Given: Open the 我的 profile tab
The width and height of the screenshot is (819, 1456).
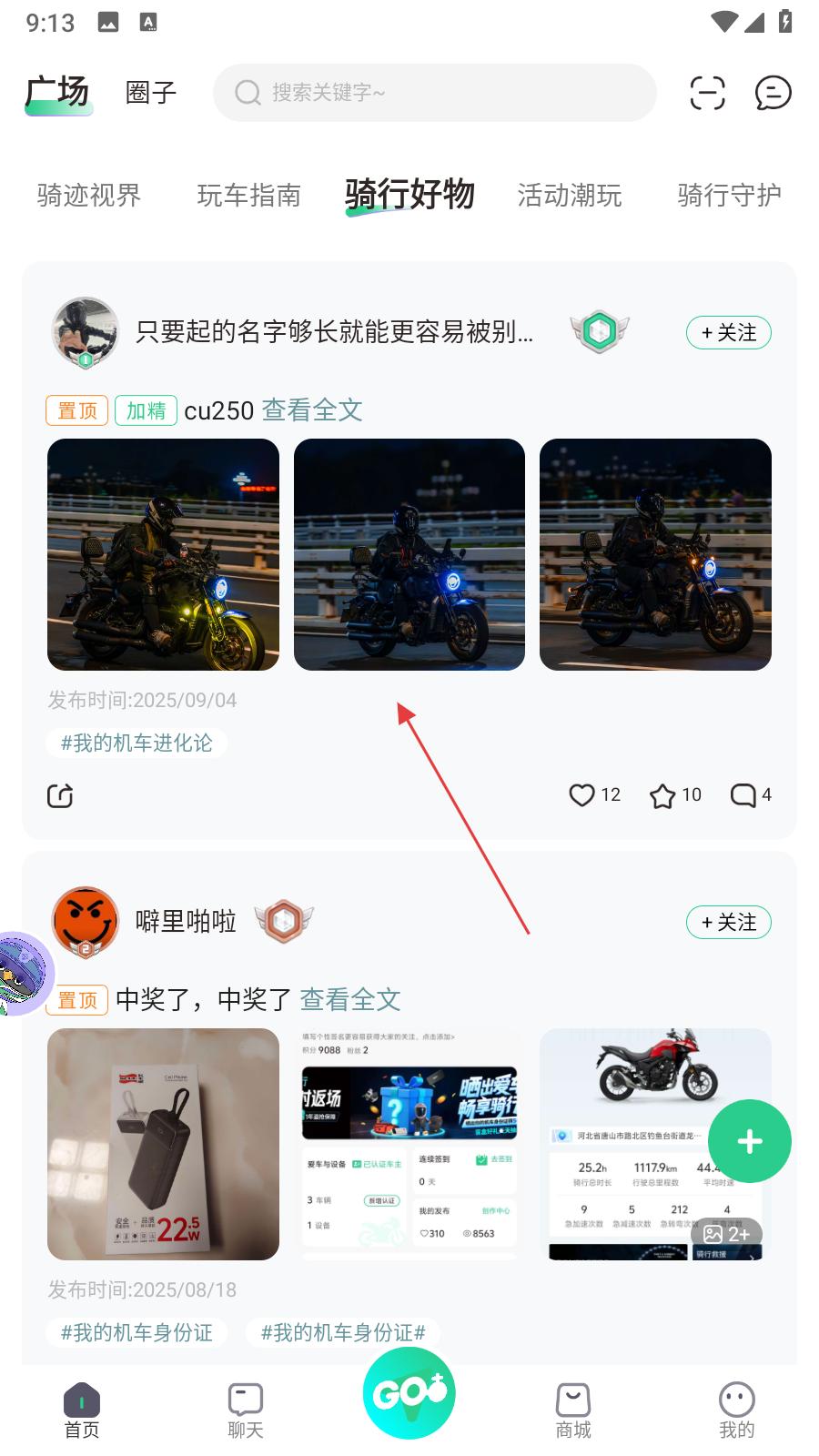Looking at the screenshot, I should point(737,1410).
